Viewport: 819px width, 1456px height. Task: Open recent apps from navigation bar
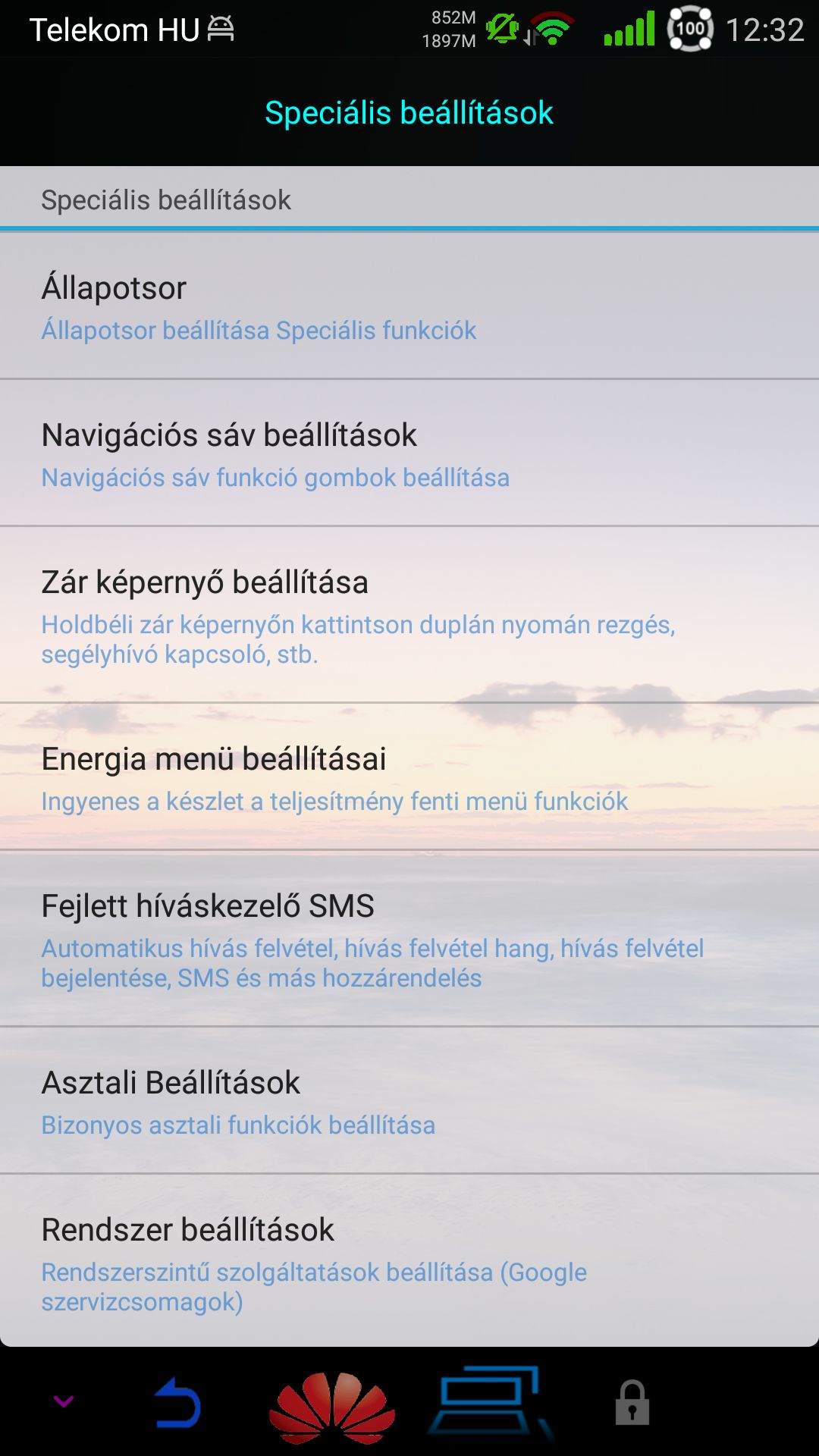(489, 1401)
